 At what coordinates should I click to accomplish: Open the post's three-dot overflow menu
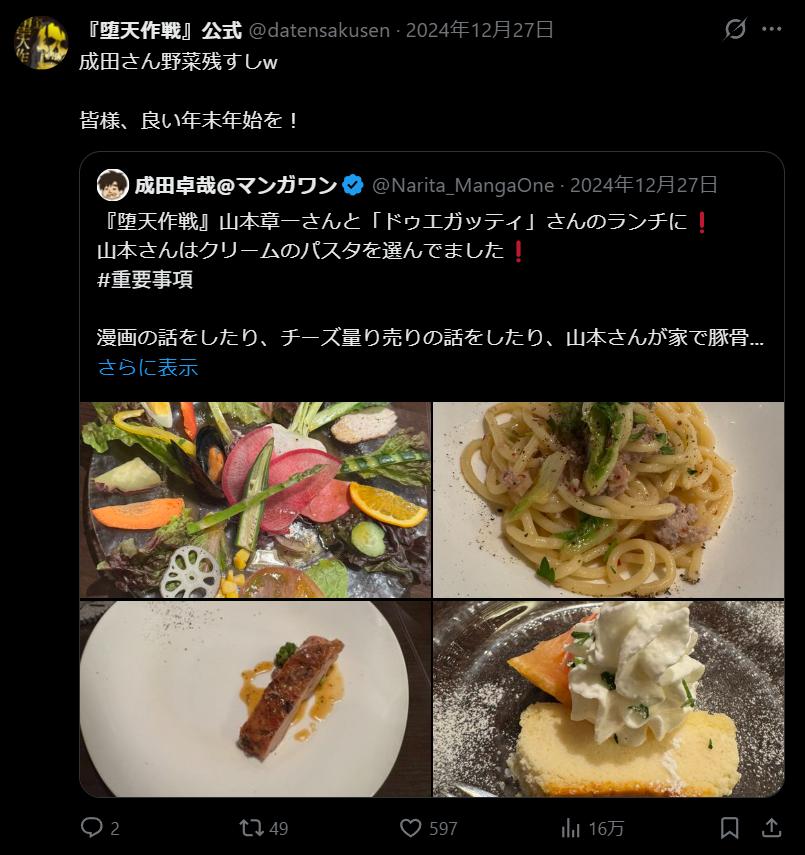771,29
